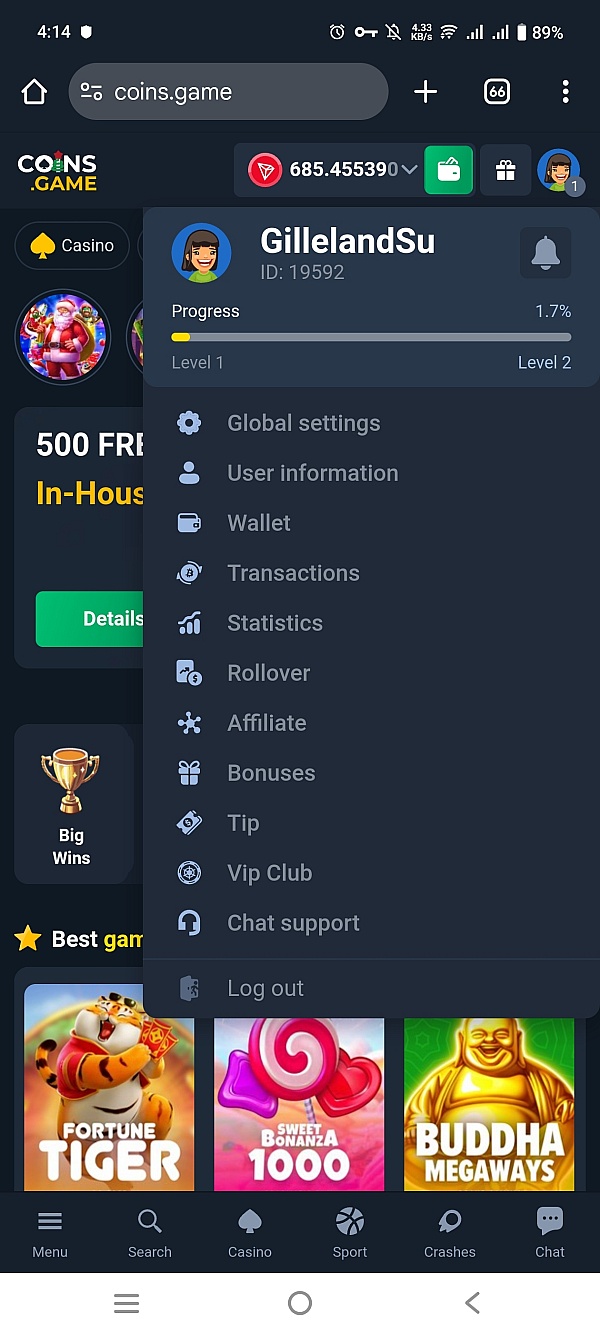Open Global settings
The width and height of the screenshot is (600, 1333).
tap(303, 423)
